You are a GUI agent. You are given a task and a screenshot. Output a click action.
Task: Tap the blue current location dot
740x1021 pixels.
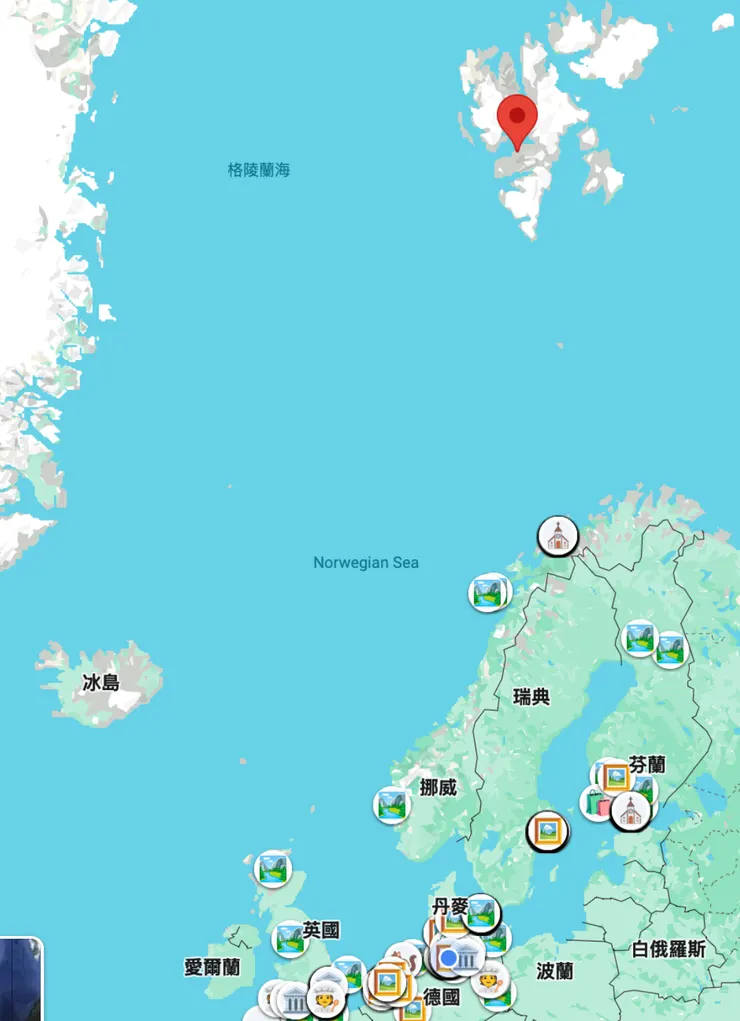(449, 959)
